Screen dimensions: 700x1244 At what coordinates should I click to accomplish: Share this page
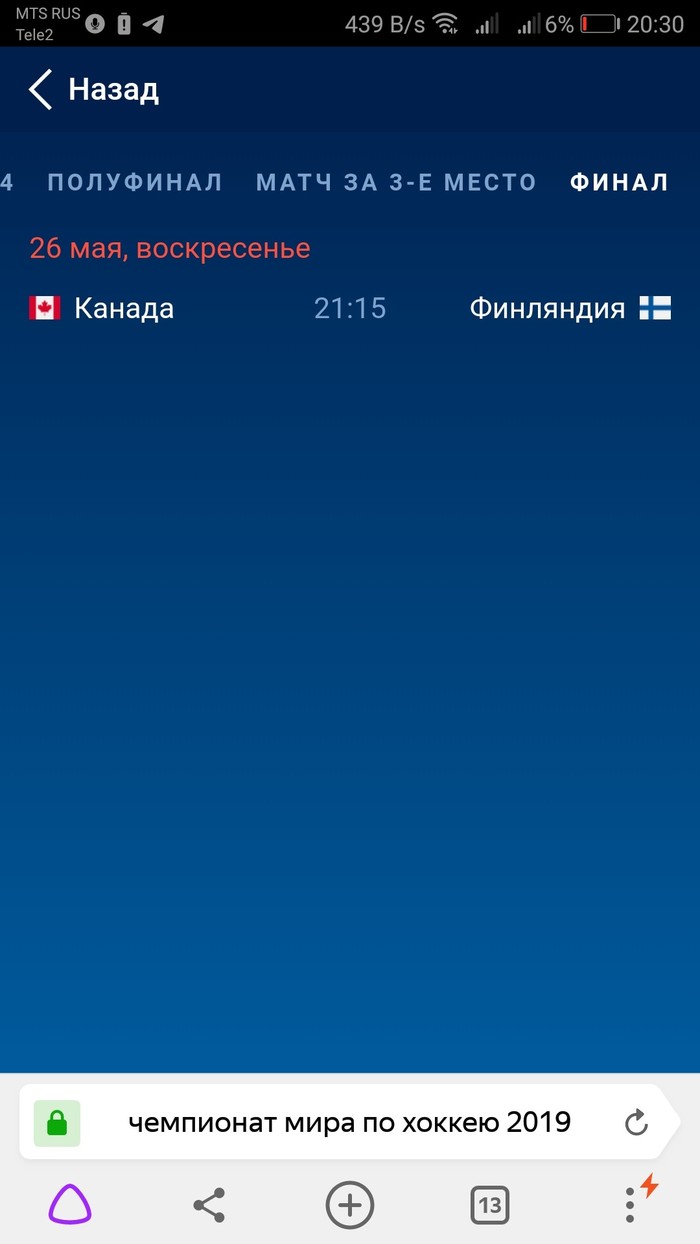[x=209, y=1205]
